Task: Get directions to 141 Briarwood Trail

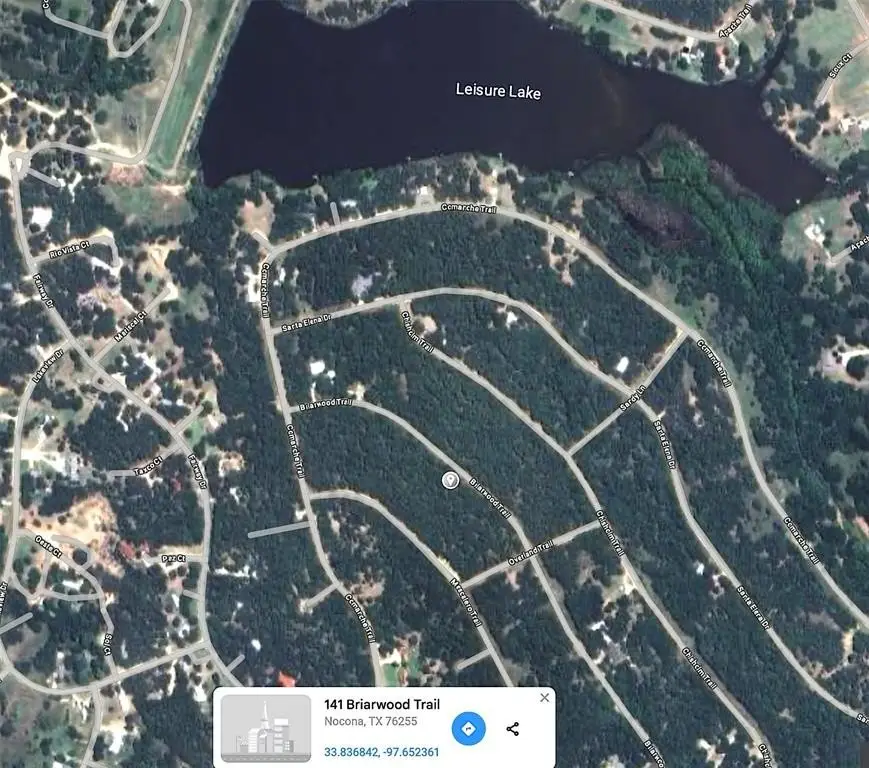Action: click(468, 728)
